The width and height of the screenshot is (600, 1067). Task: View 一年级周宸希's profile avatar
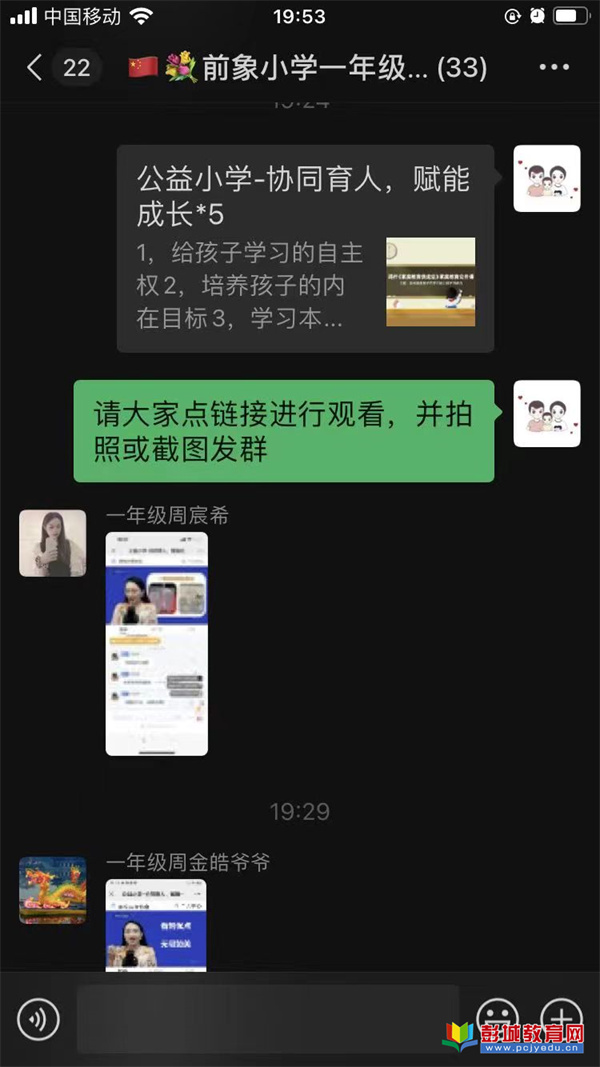click(52, 543)
